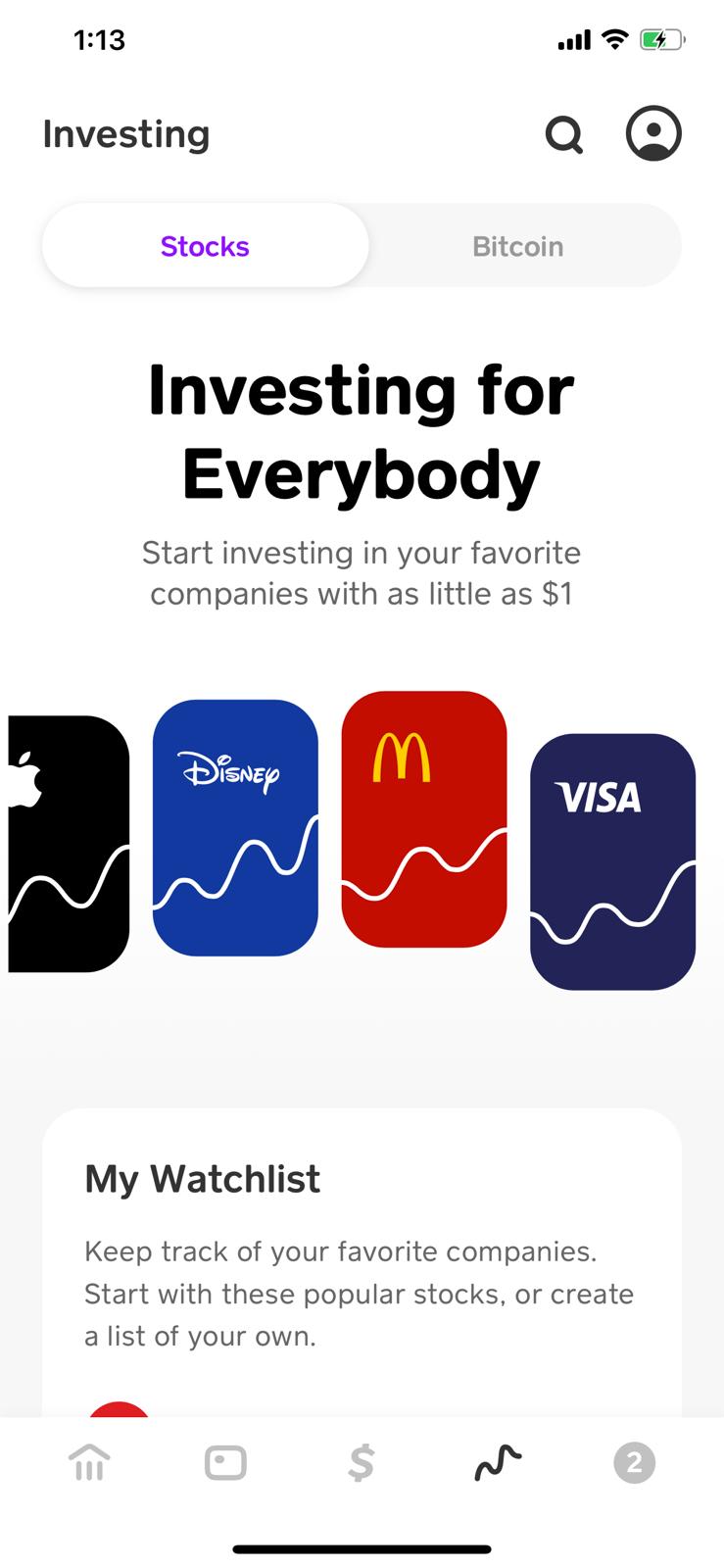
Task: Open the Apple stock card
Action: click(69, 844)
